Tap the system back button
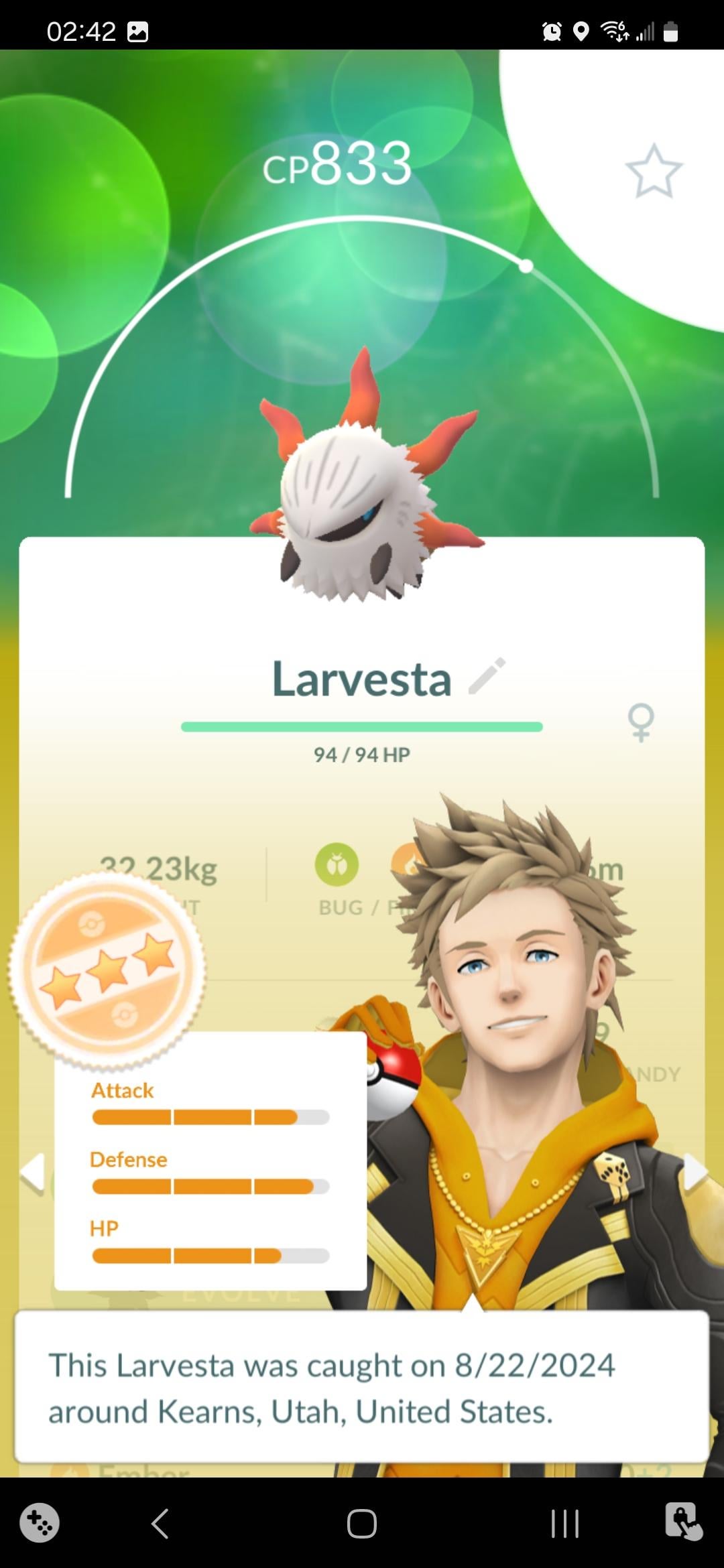The image size is (724, 1568). point(160,1524)
